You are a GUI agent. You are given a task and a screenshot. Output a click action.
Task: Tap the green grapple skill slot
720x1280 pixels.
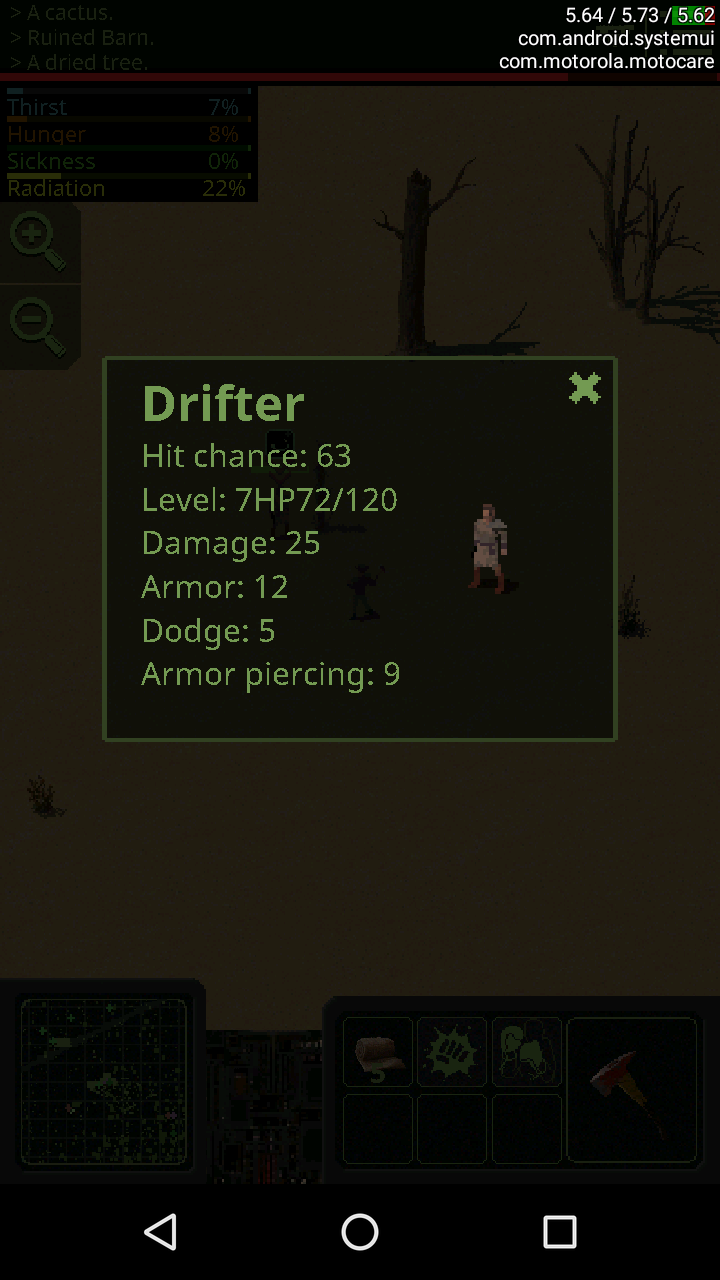tap(527, 1052)
